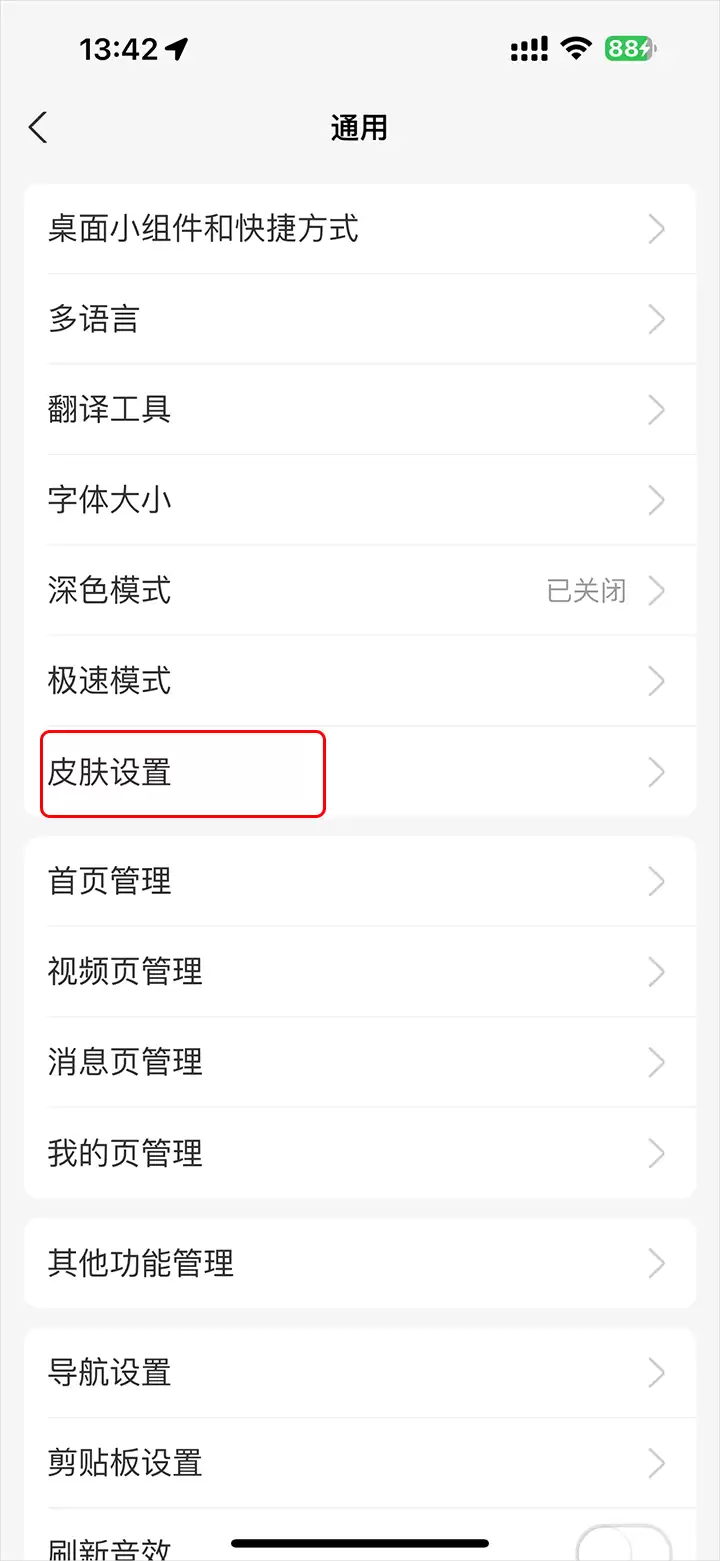Open 字体大小 setting

pyautogui.click(x=358, y=500)
